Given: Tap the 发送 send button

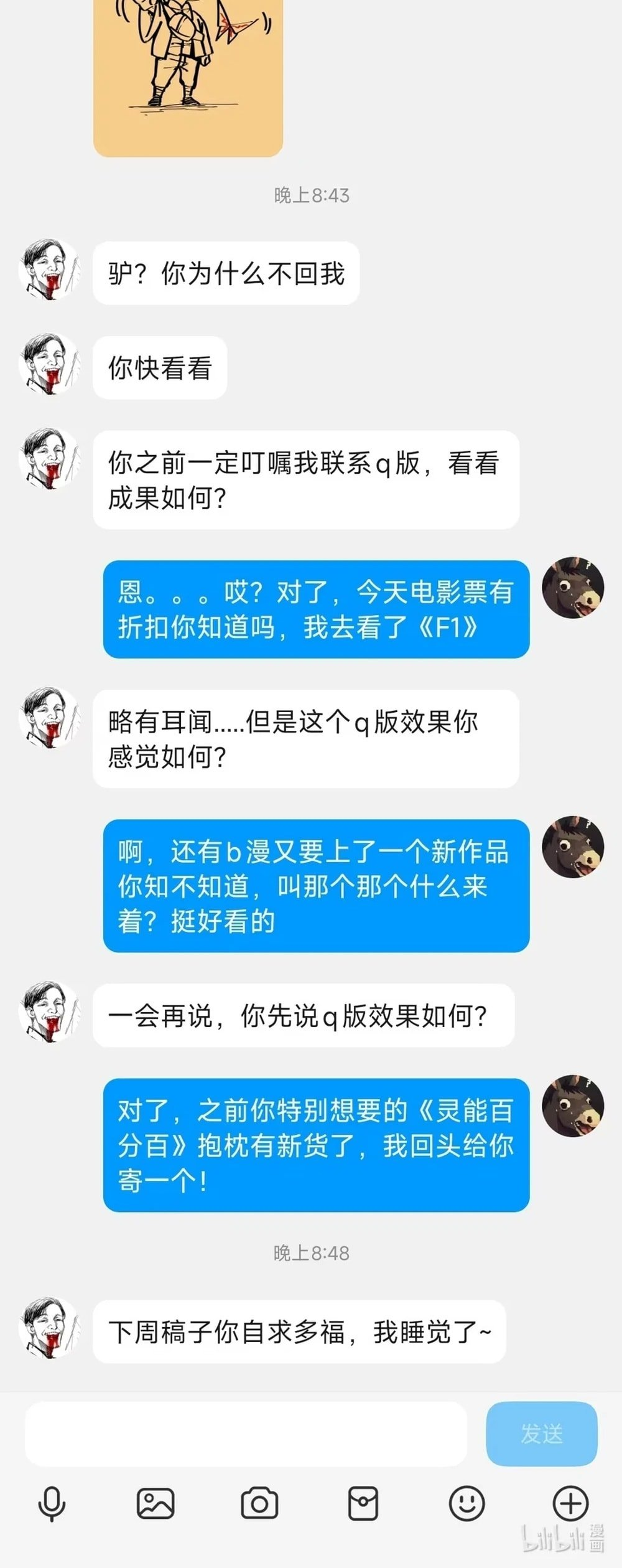Looking at the screenshot, I should (541, 1433).
